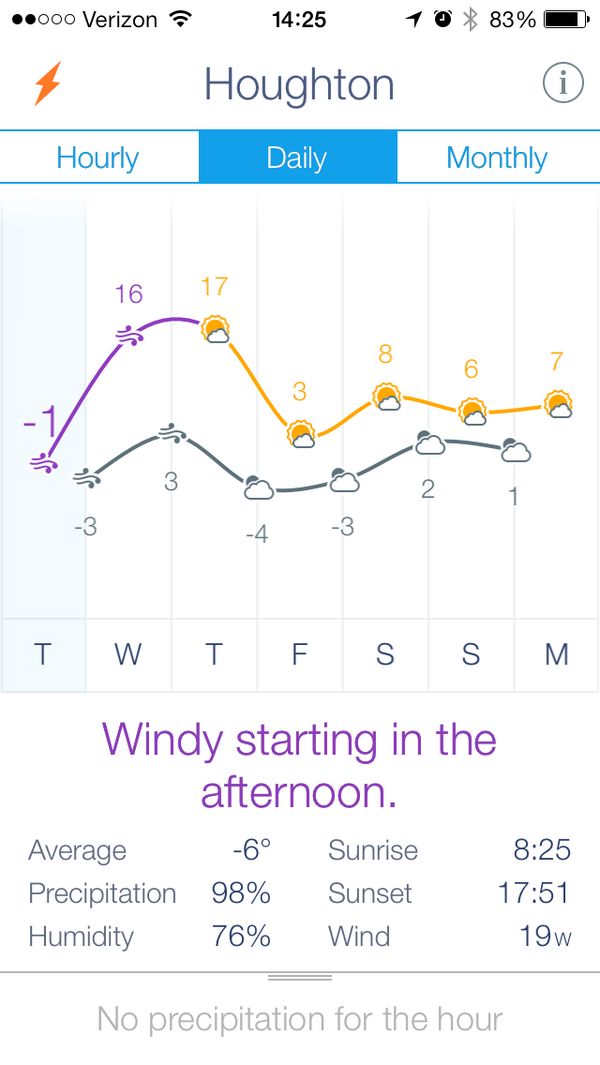Select the Daily tab
Image resolution: width=600 pixels, height=1065 pixels.
point(297,158)
